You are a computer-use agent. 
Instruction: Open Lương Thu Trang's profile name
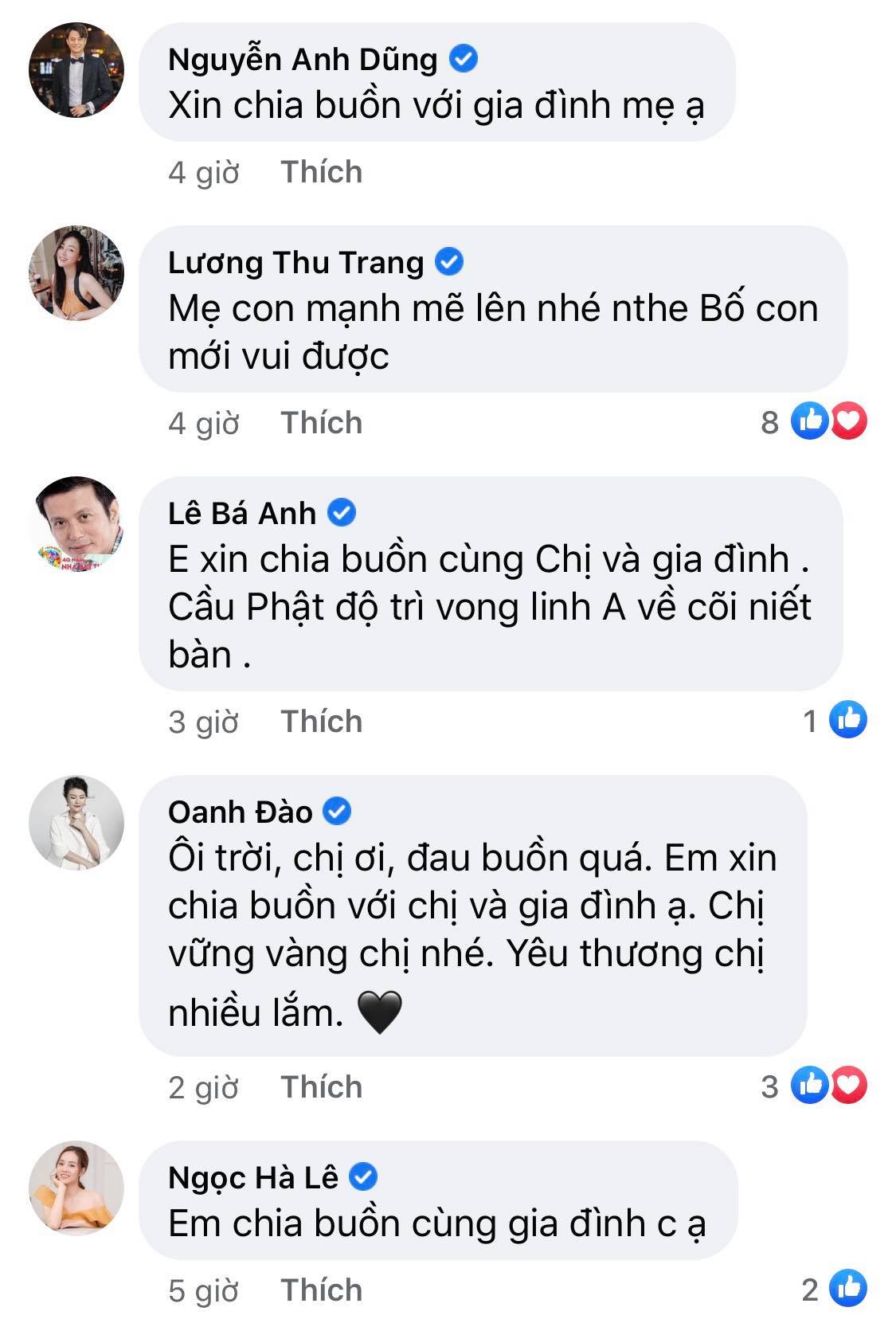point(295,263)
